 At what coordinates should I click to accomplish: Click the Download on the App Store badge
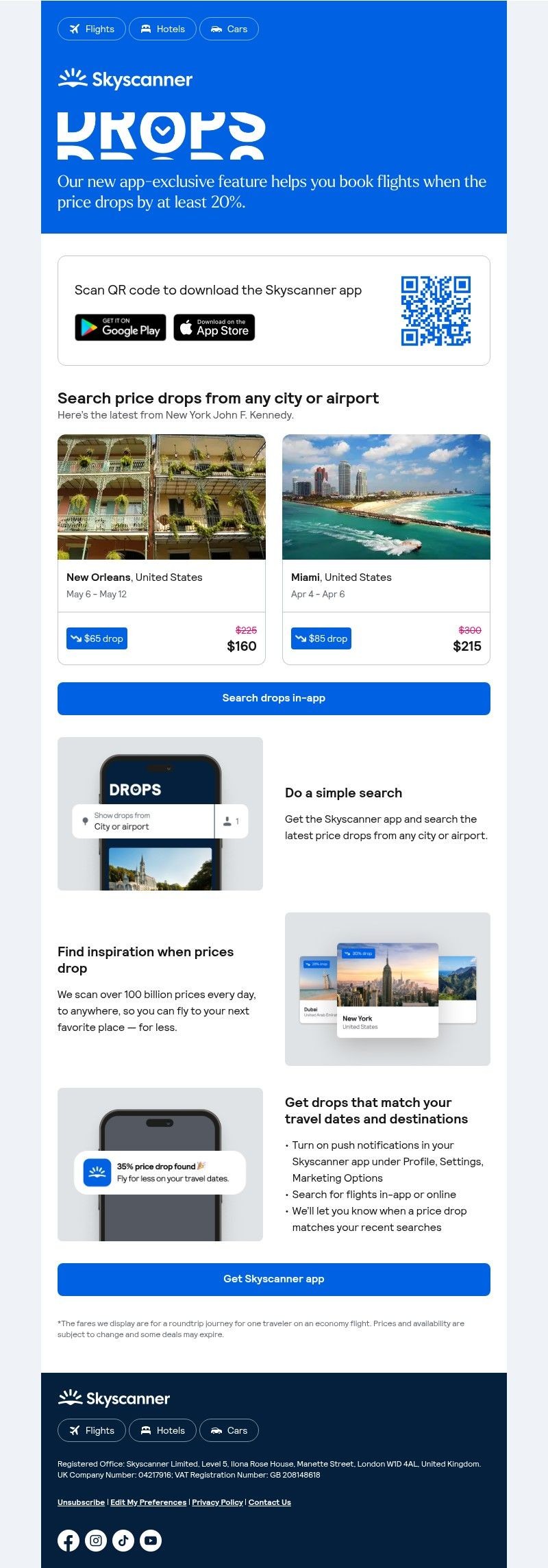pos(214,327)
